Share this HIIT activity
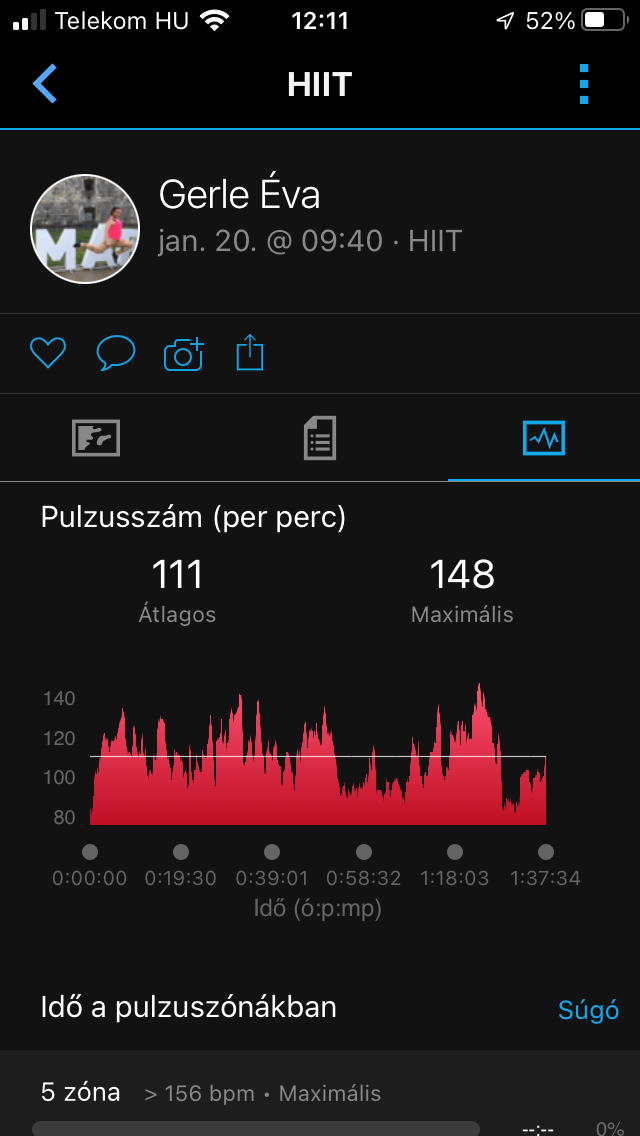Image resolution: width=640 pixels, height=1136 pixels. [250, 353]
